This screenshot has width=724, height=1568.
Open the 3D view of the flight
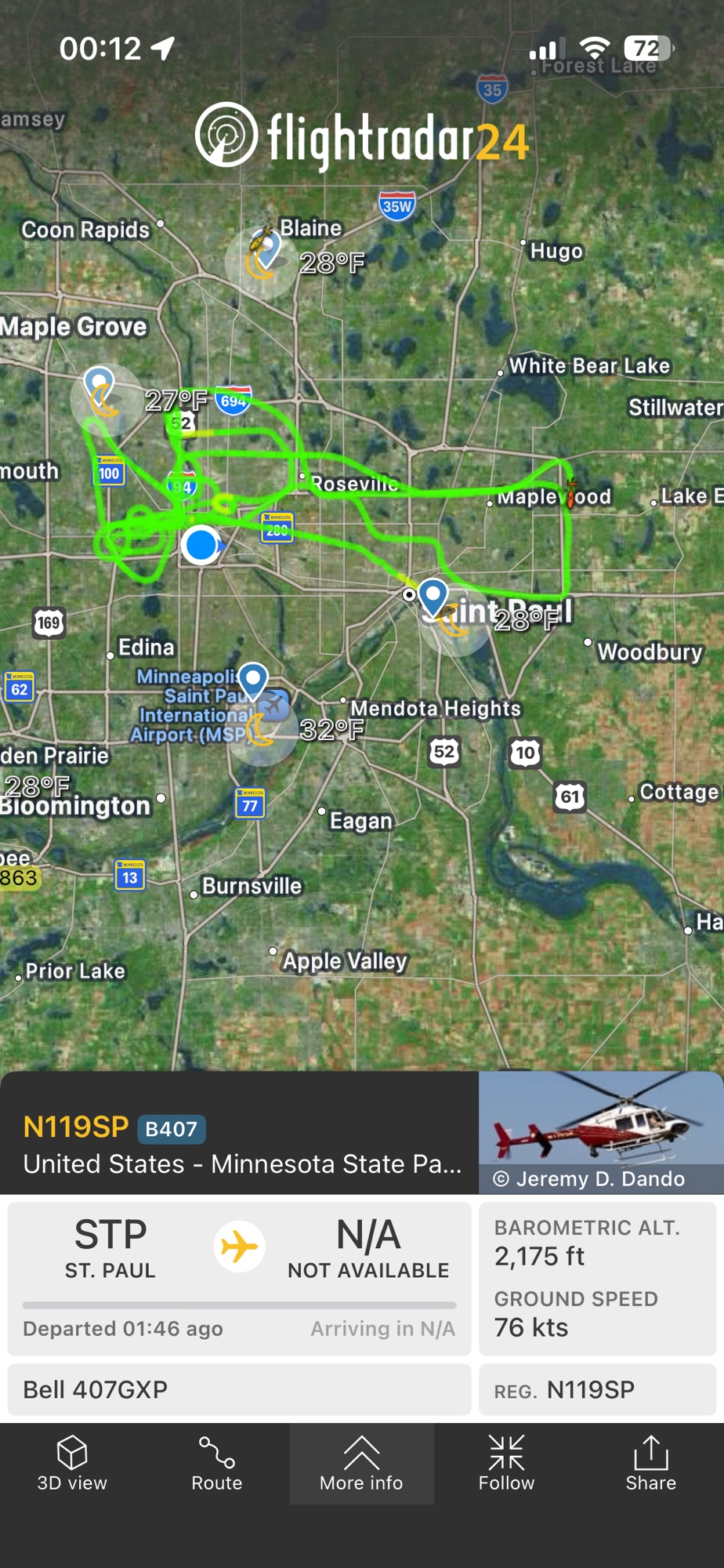click(x=72, y=1464)
